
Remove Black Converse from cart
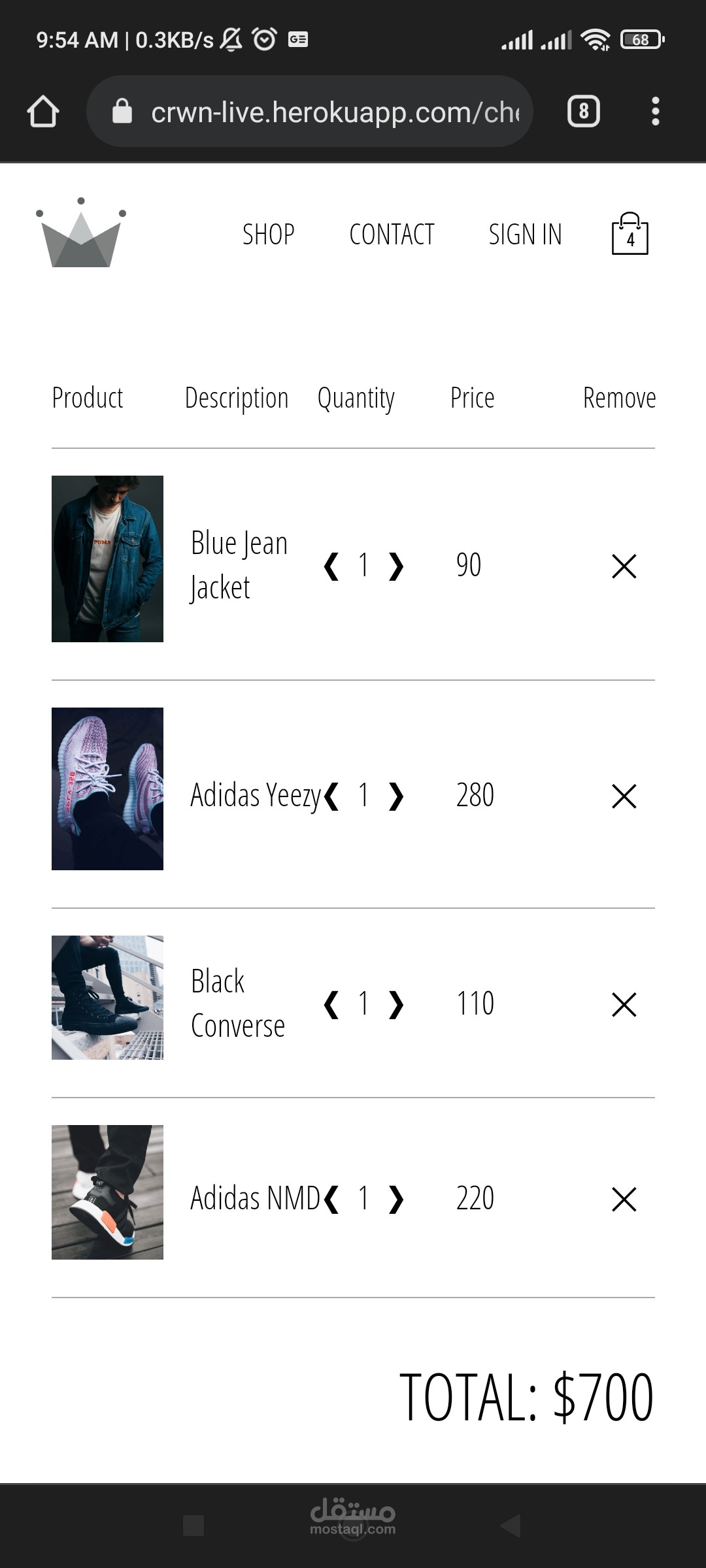[x=624, y=1005]
